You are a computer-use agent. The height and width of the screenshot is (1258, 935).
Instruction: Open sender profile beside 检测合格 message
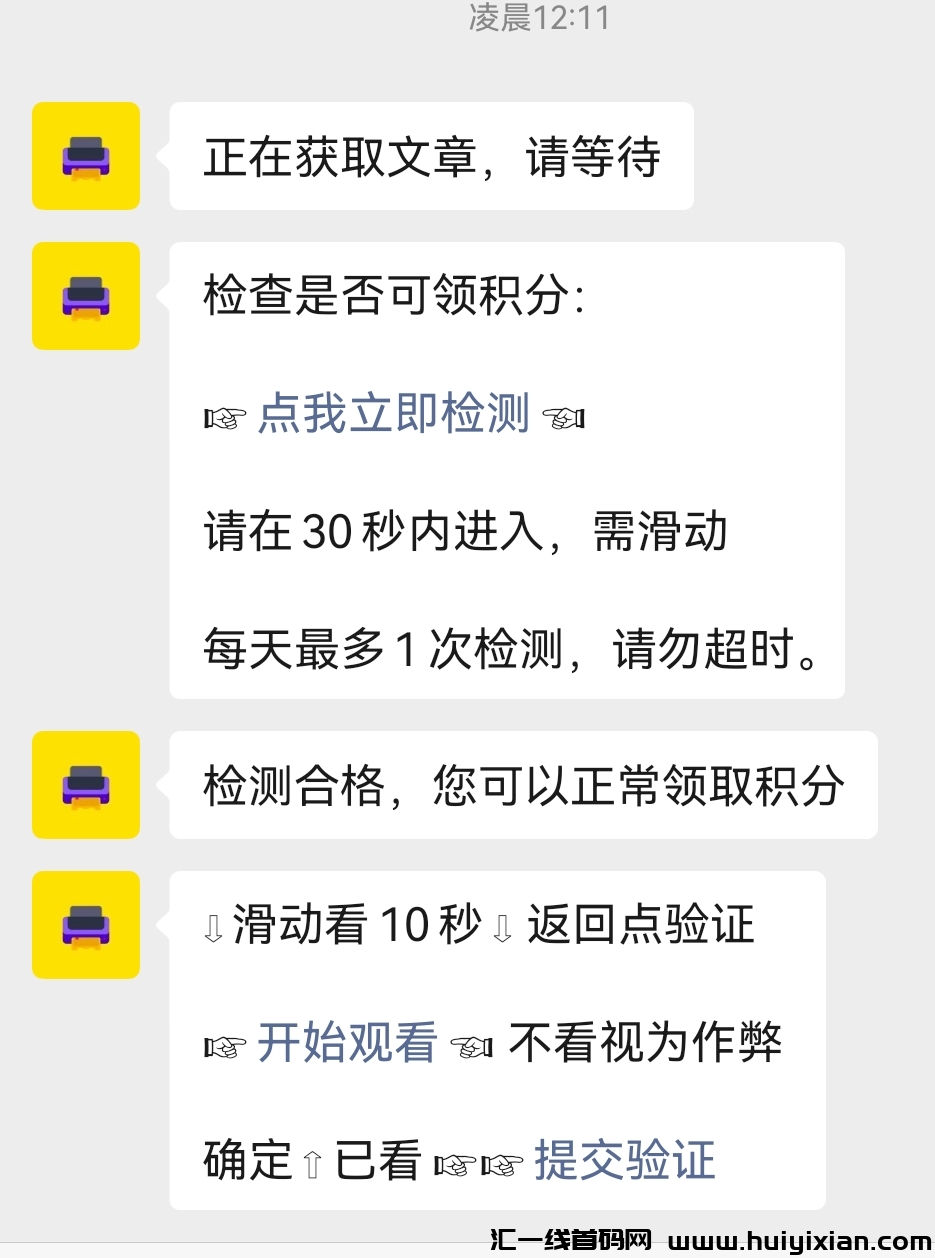click(x=86, y=785)
